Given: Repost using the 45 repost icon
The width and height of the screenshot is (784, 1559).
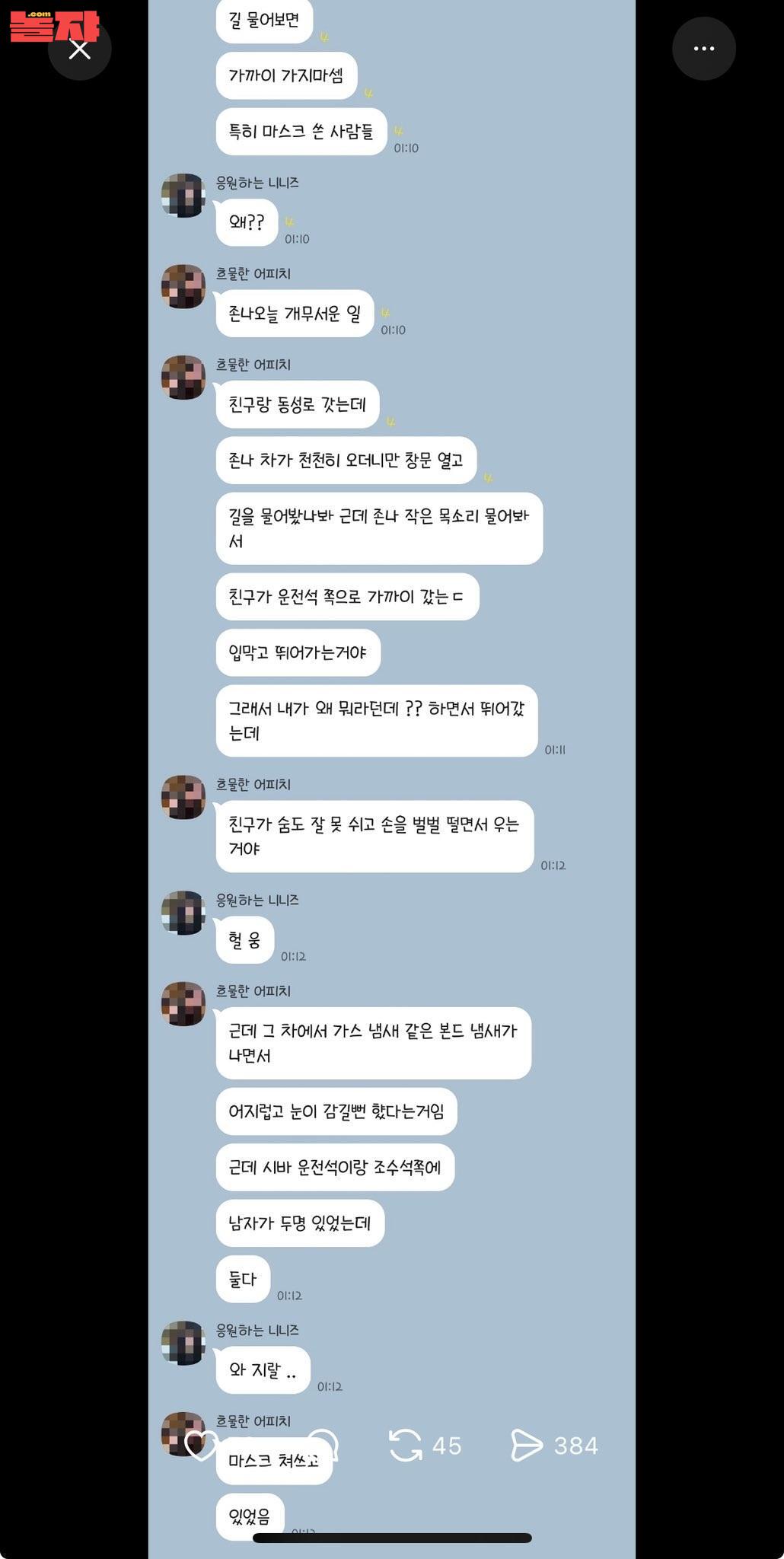Looking at the screenshot, I should tap(405, 1445).
